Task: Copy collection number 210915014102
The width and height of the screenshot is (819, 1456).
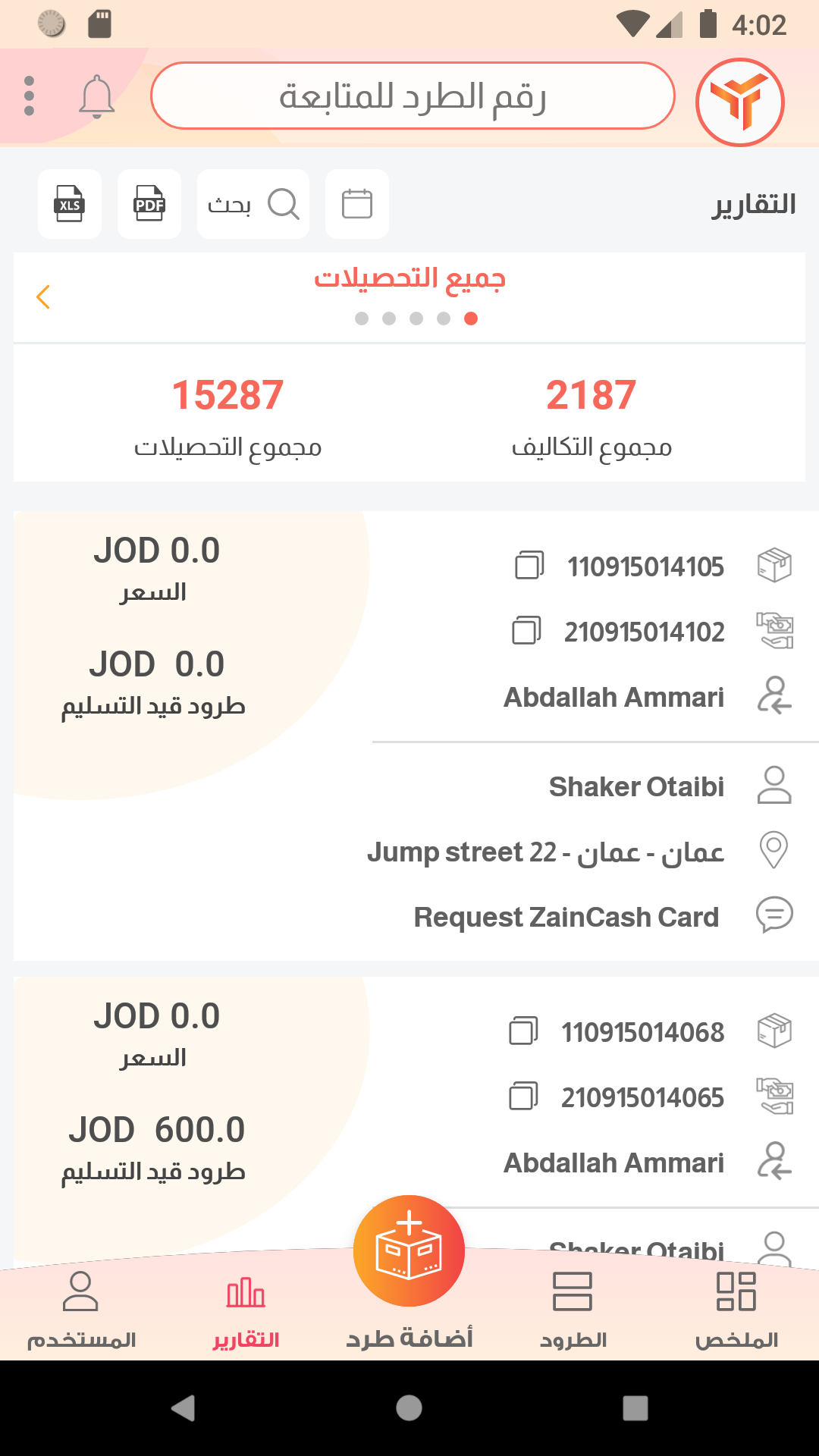Action: [x=527, y=631]
